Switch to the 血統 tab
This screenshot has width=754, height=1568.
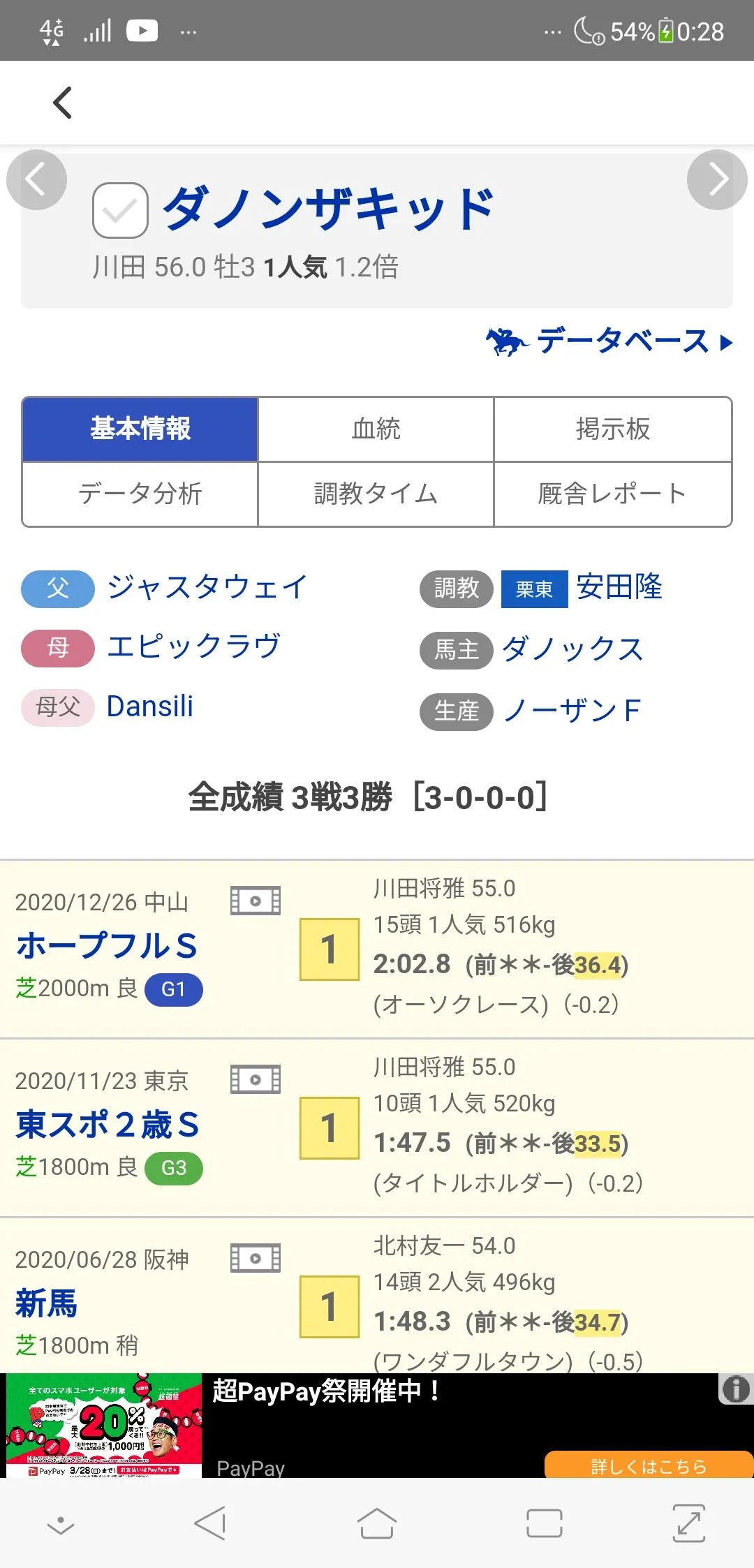pos(376,429)
